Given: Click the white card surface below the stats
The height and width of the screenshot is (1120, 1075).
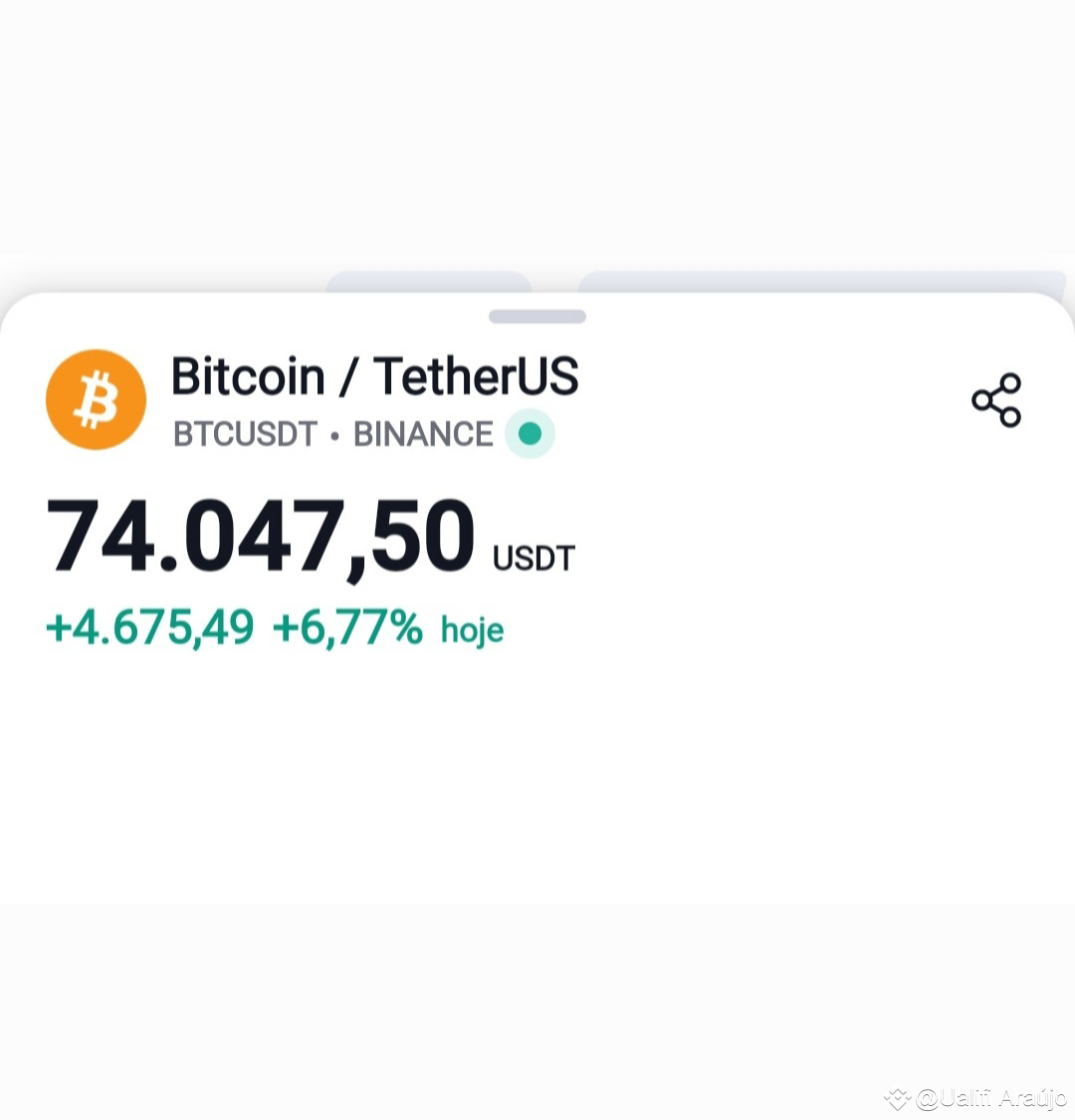Looking at the screenshot, I should point(537,777).
